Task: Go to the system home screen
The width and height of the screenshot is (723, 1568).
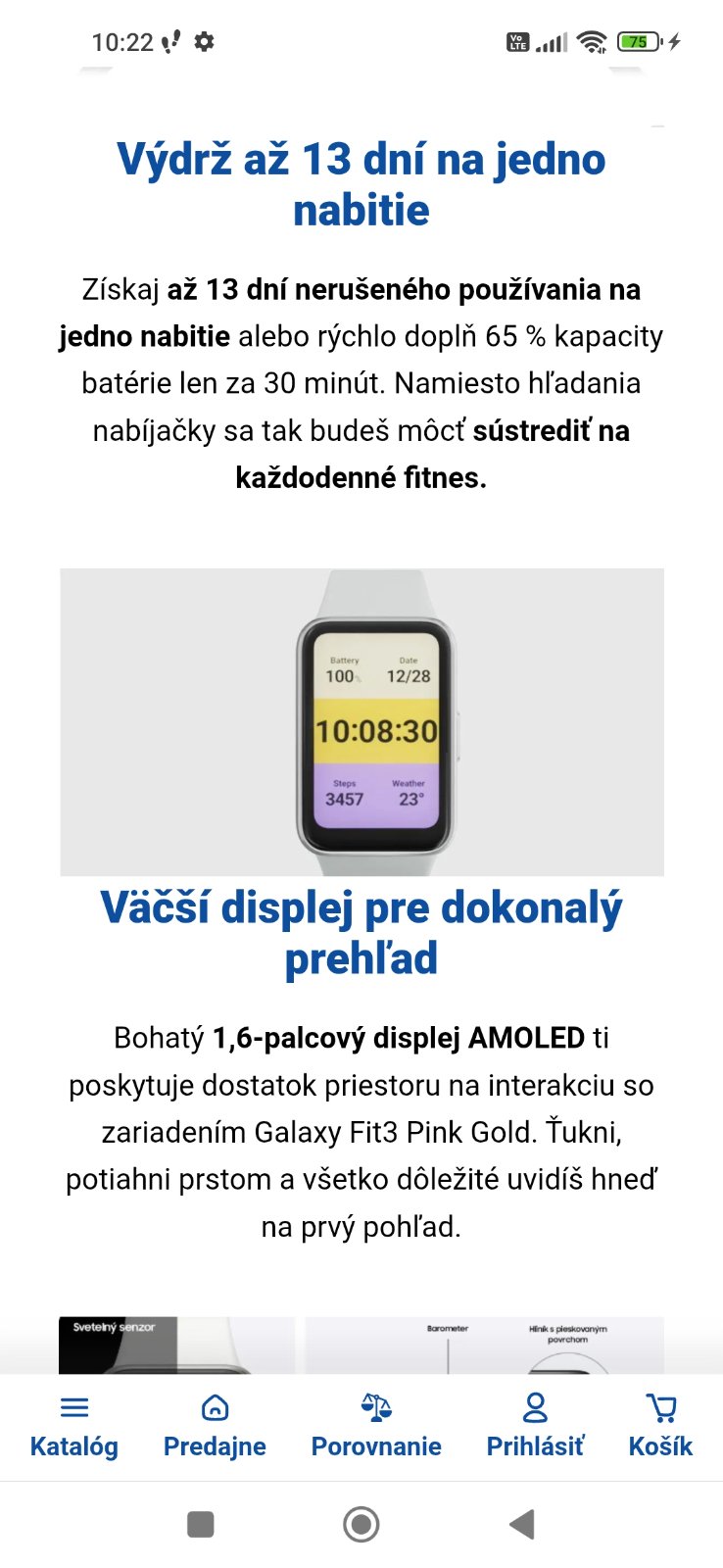Action: (x=361, y=1524)
